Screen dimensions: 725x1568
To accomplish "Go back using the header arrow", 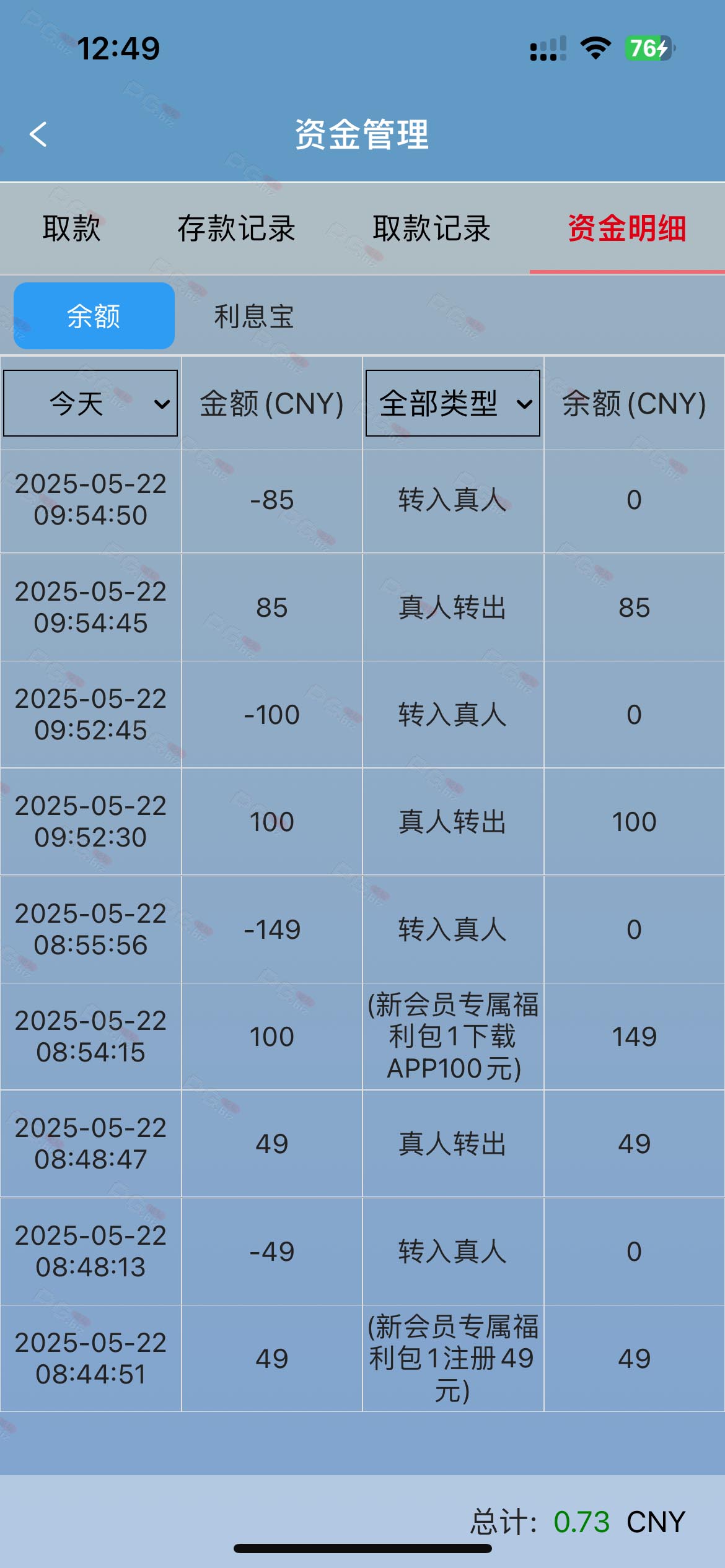I will coord(38,134).
